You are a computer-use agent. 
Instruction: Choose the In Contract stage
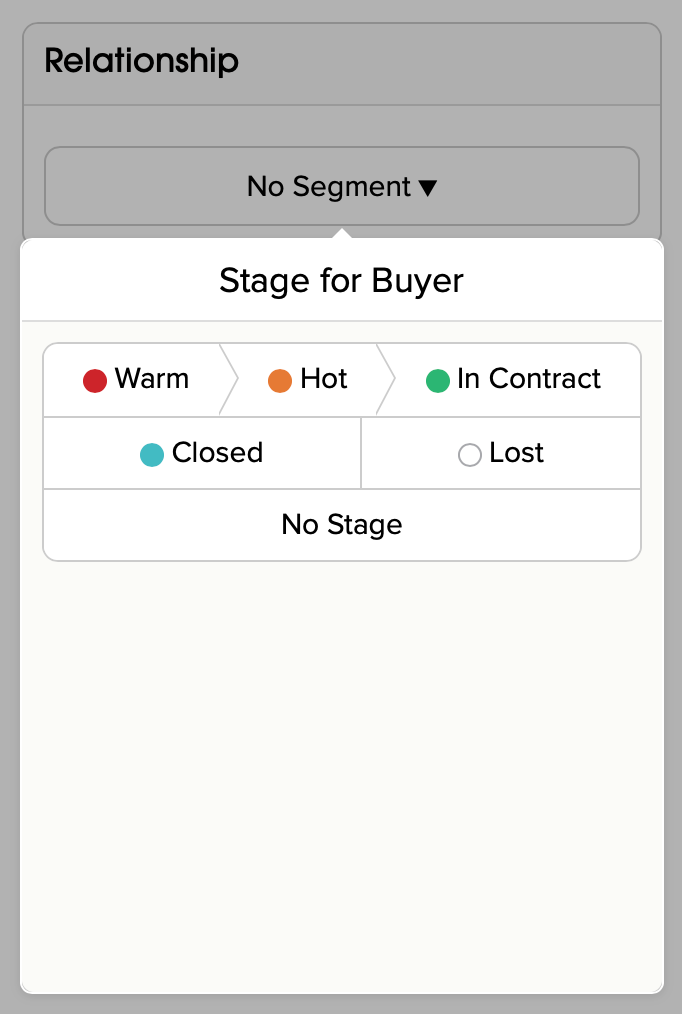pos(514,380)
